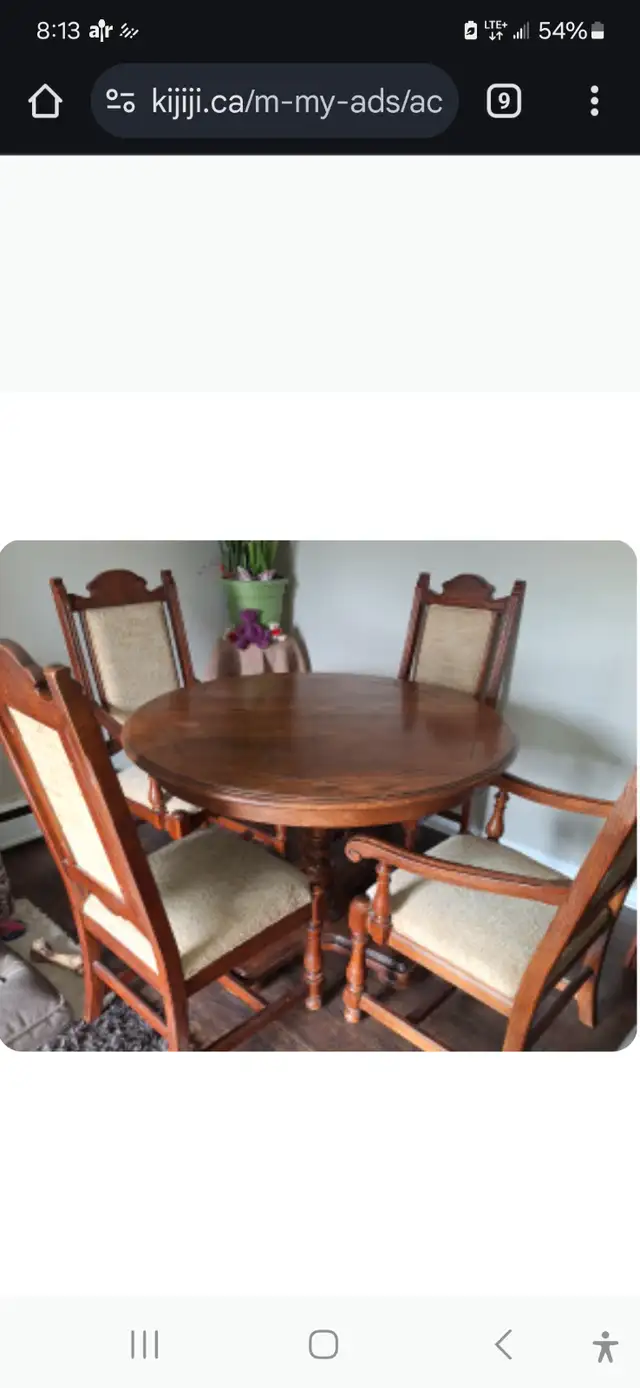The width and height of the screenshot is (640, 1388).
Task: Open the browser overflow menu
Action: pyautogui.click(x=594, y=101)
